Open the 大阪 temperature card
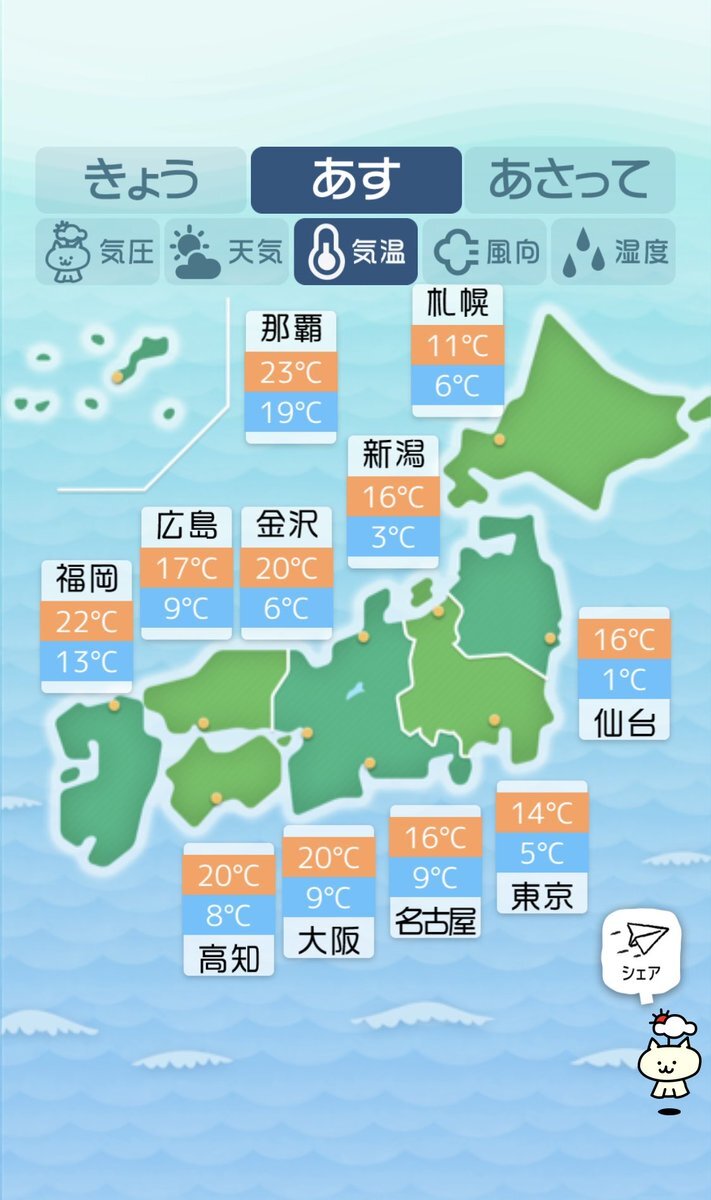The image size is (711, 1200). [329, 891]
